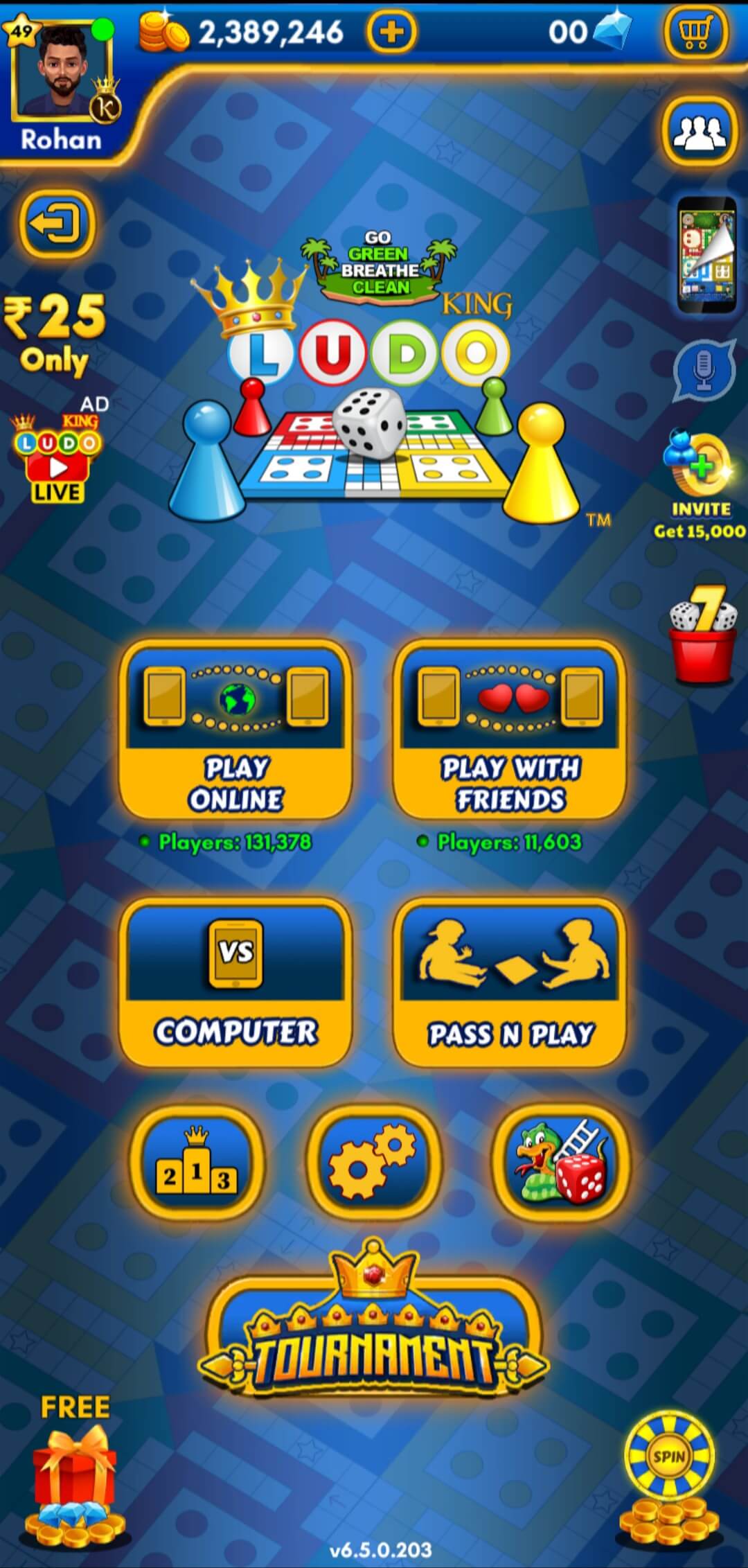Open the friends list icon
This screenshot has width=748, height=1568.
[700, 132]
